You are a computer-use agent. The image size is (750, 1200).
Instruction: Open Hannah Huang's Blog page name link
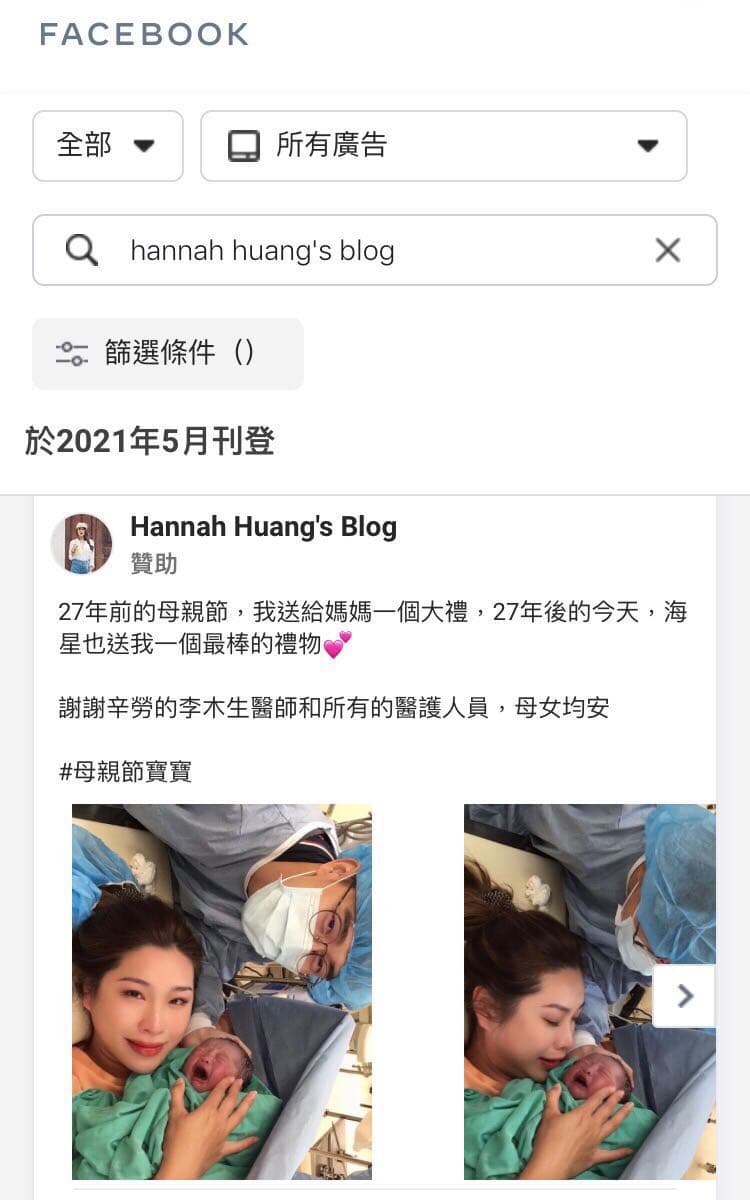coord(263,527)
